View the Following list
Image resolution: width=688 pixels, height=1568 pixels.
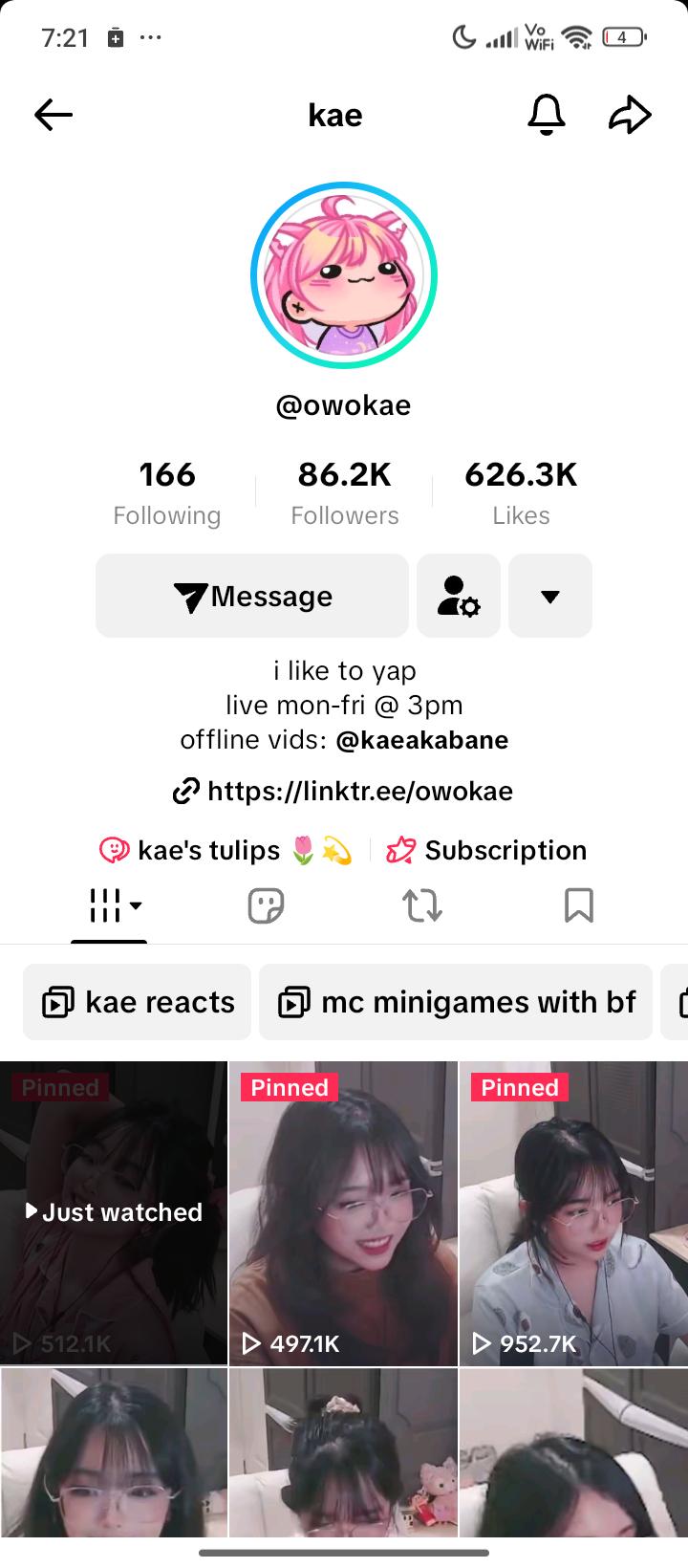point(167,493)
